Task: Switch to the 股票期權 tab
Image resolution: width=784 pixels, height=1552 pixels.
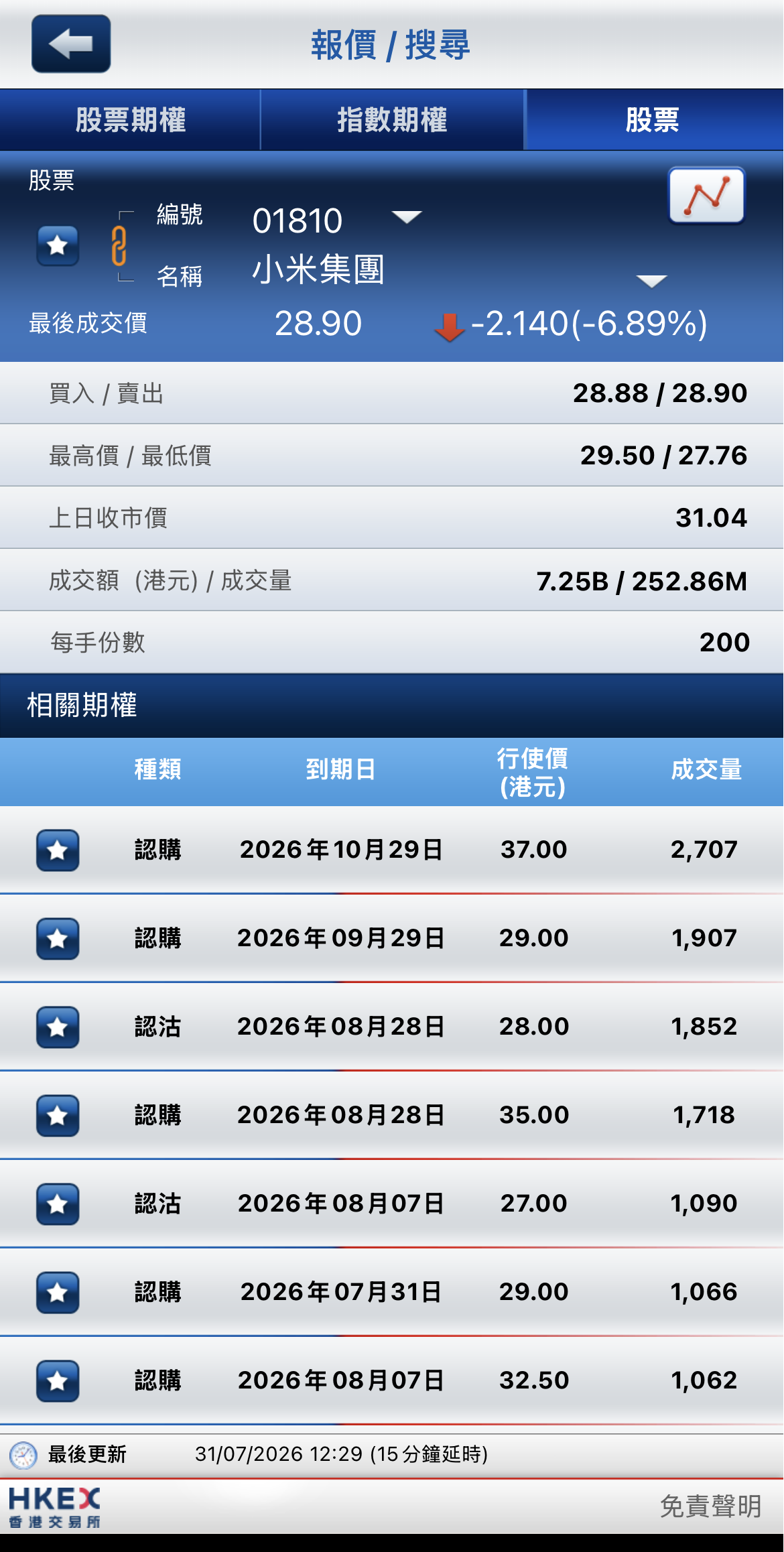Action: (130, 120)
